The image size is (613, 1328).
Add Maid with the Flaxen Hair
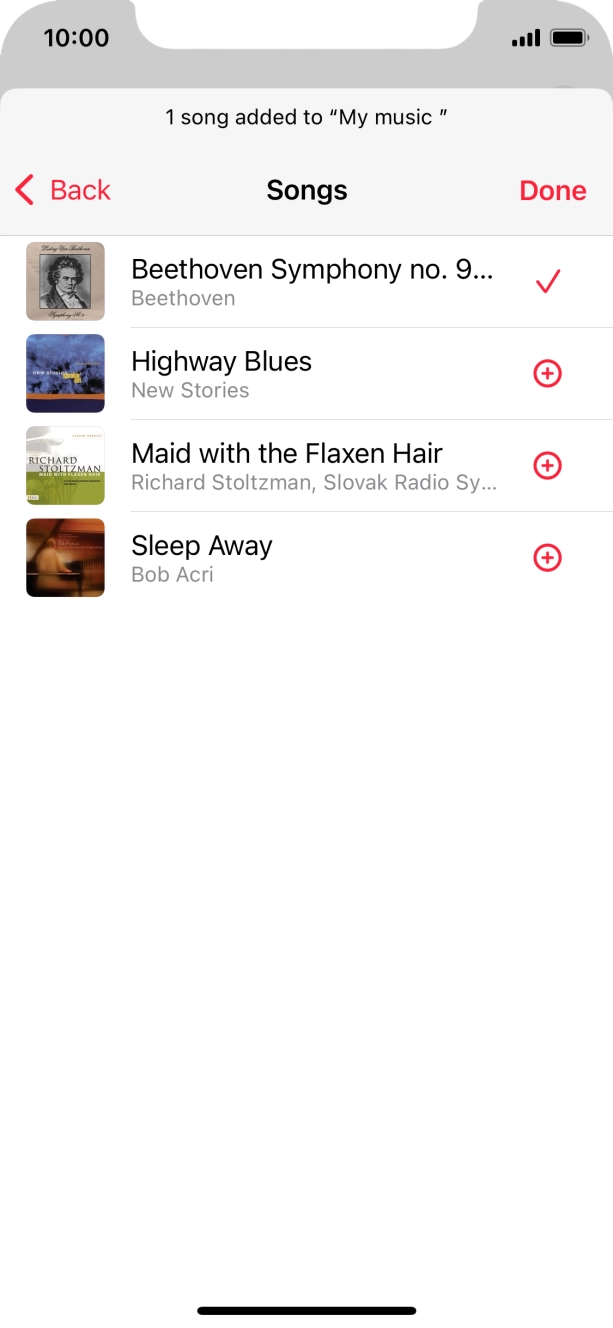[x=547, y=466]
